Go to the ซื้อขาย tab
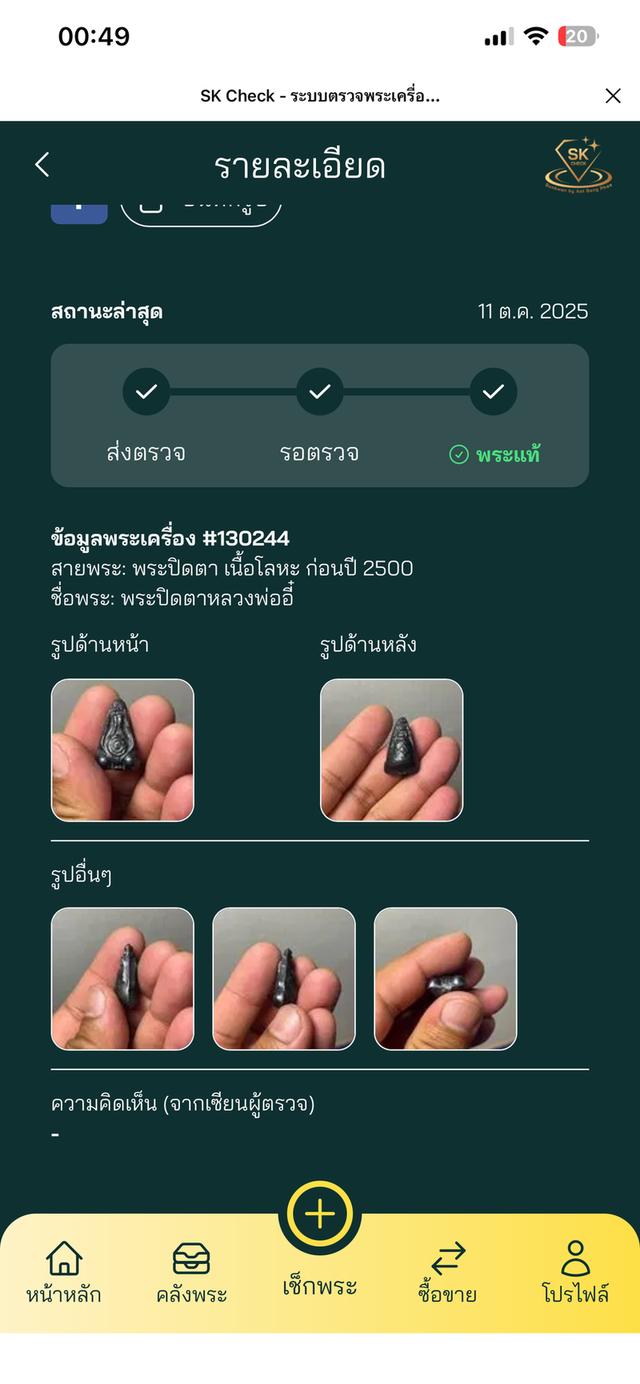 448,1272
